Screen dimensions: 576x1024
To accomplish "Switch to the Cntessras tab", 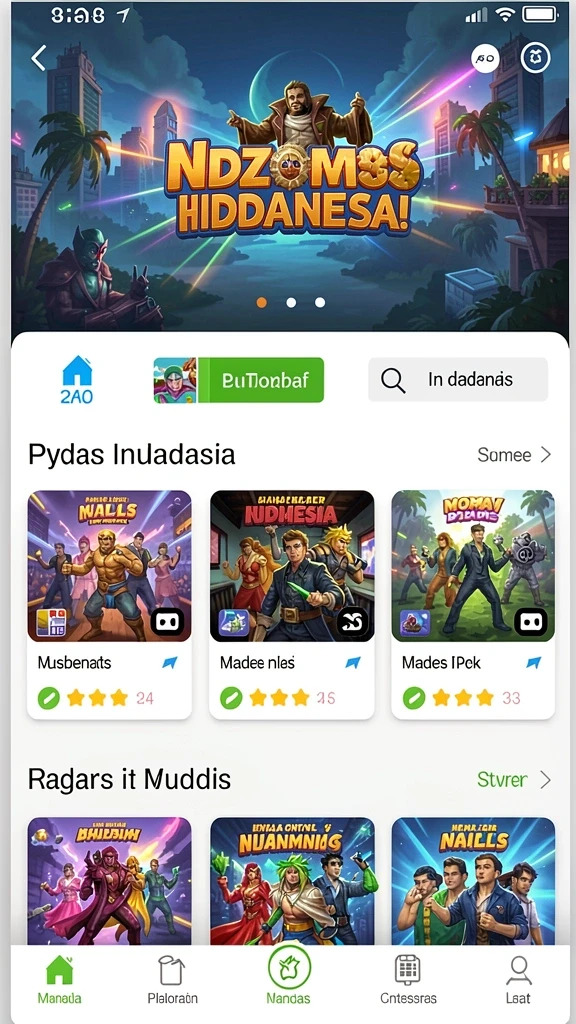I will point(408,979).
